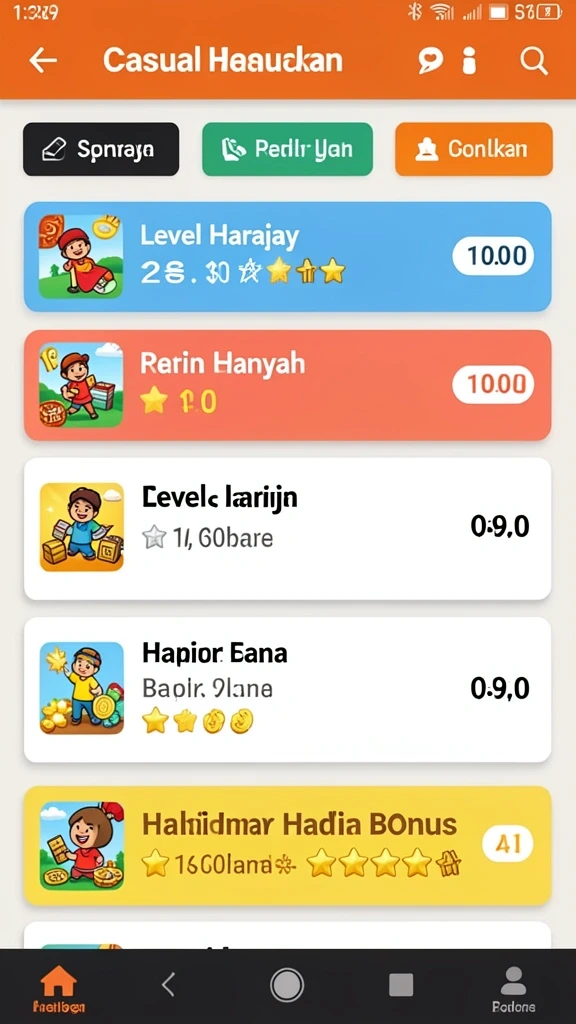This screenshot has height=1024, width=576.
Task: Open the Hapior Eana card
Action: 287,689
